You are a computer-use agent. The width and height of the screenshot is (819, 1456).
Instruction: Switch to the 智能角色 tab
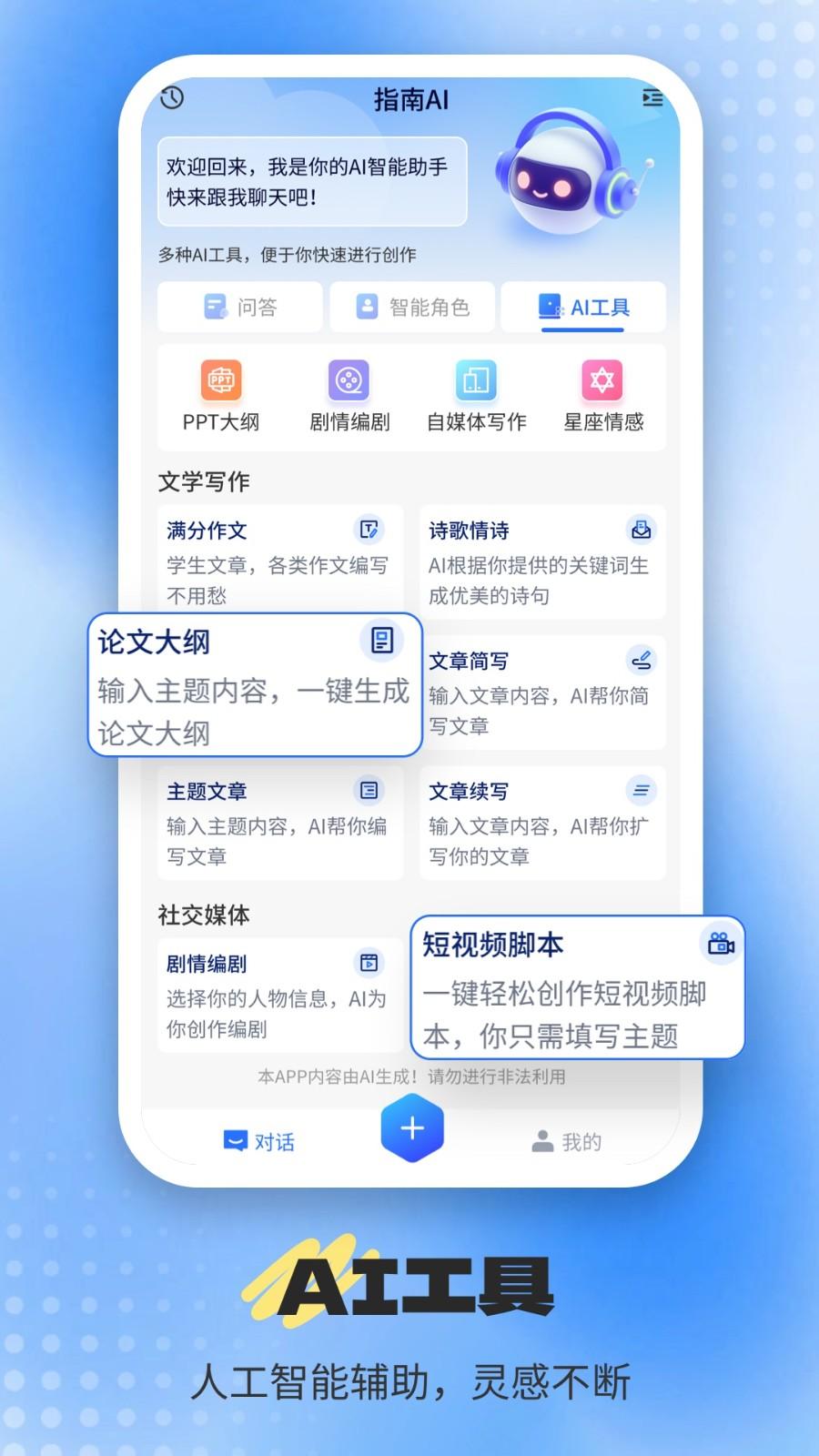tap(411, 307)
